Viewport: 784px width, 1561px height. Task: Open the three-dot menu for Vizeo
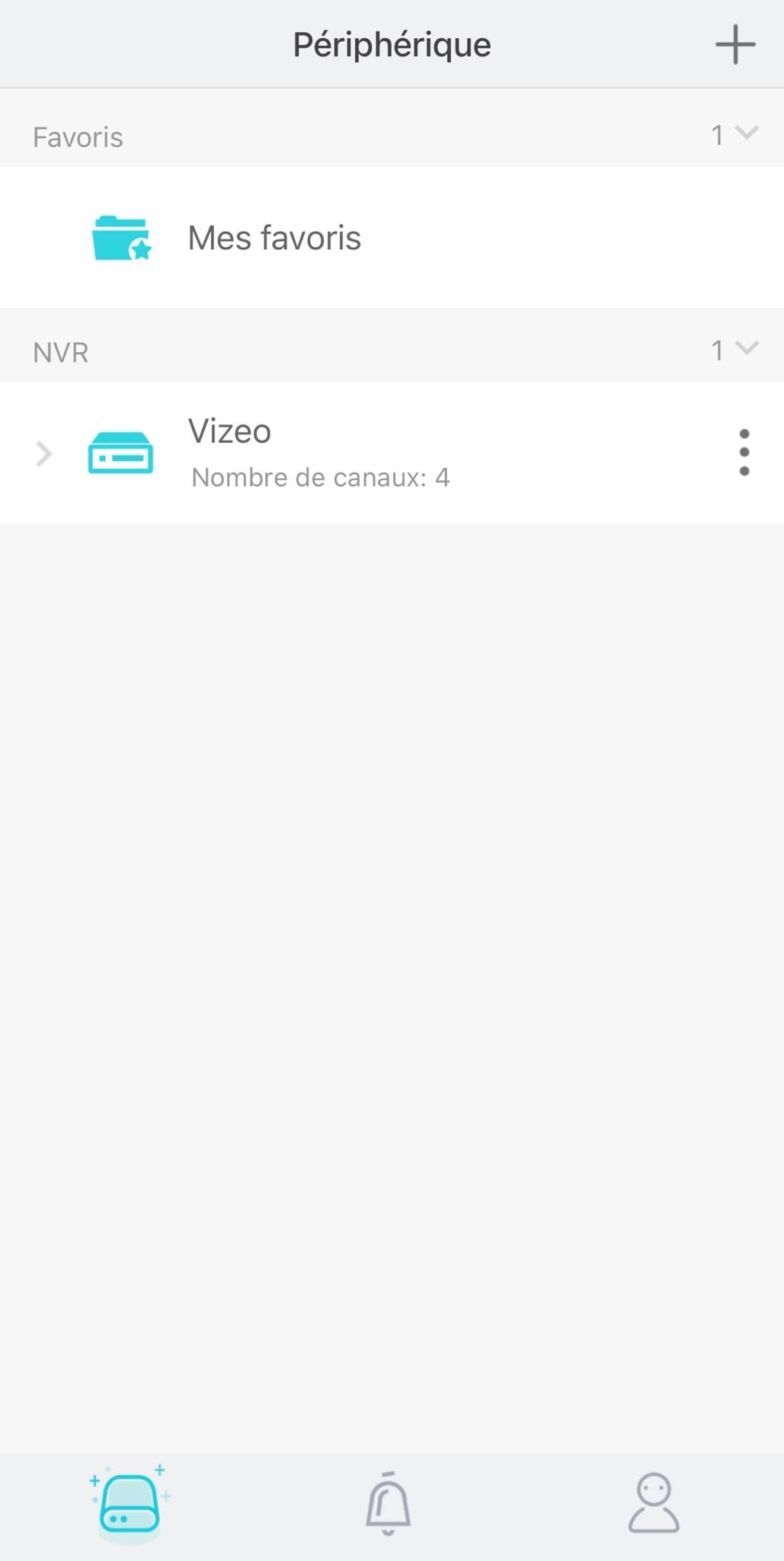(x=744, y=453)
